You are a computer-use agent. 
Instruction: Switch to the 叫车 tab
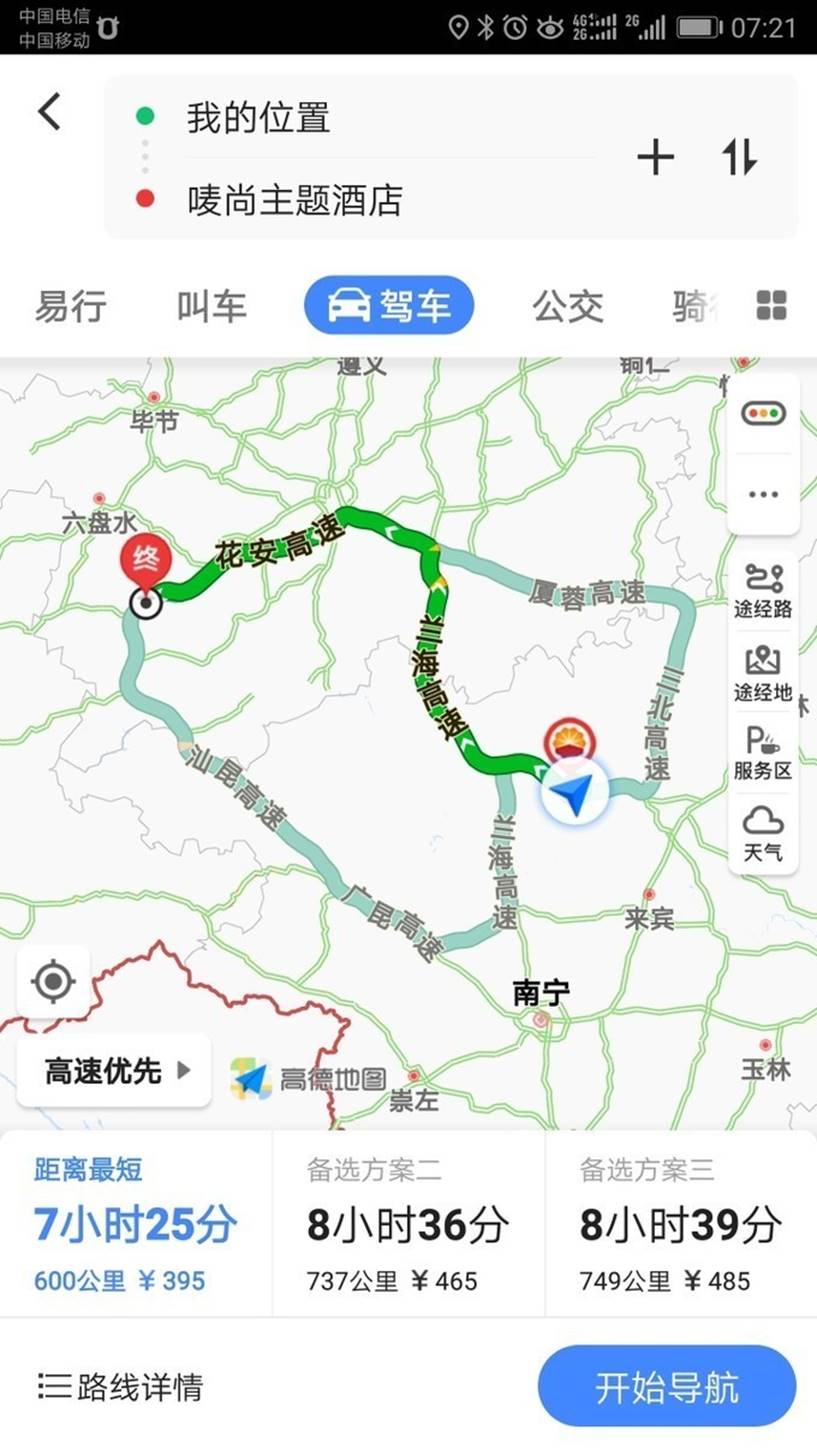[x=211, y=306]
